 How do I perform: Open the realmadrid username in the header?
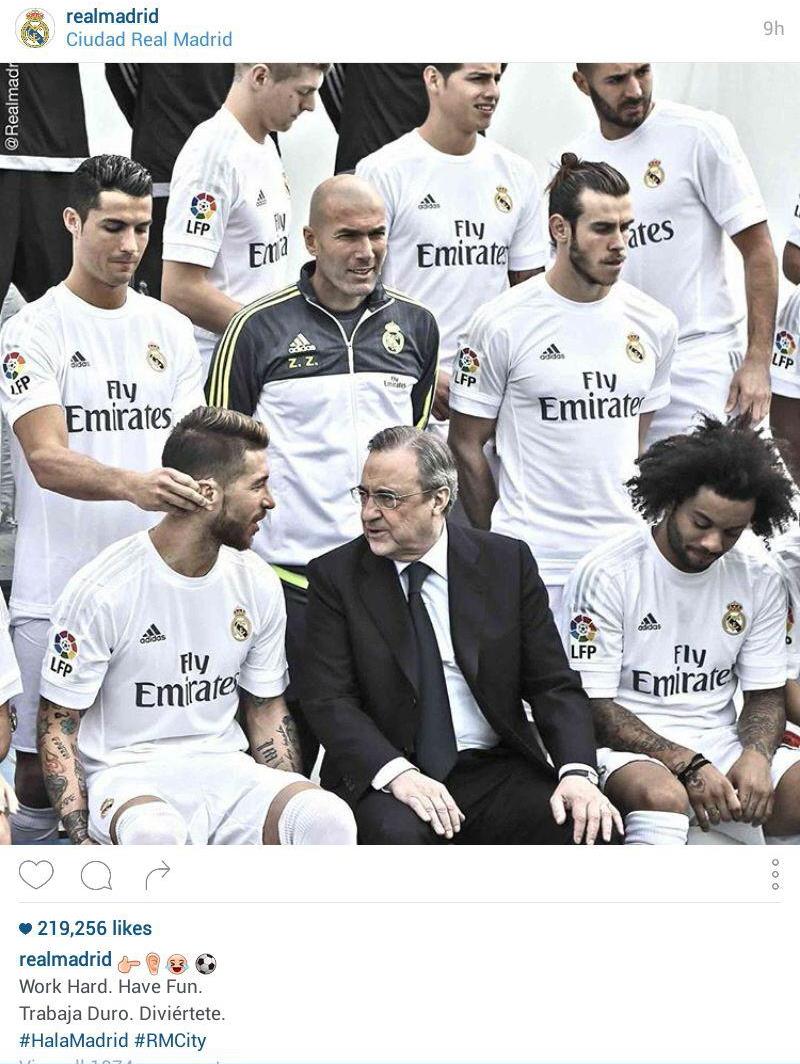(112, 17)
